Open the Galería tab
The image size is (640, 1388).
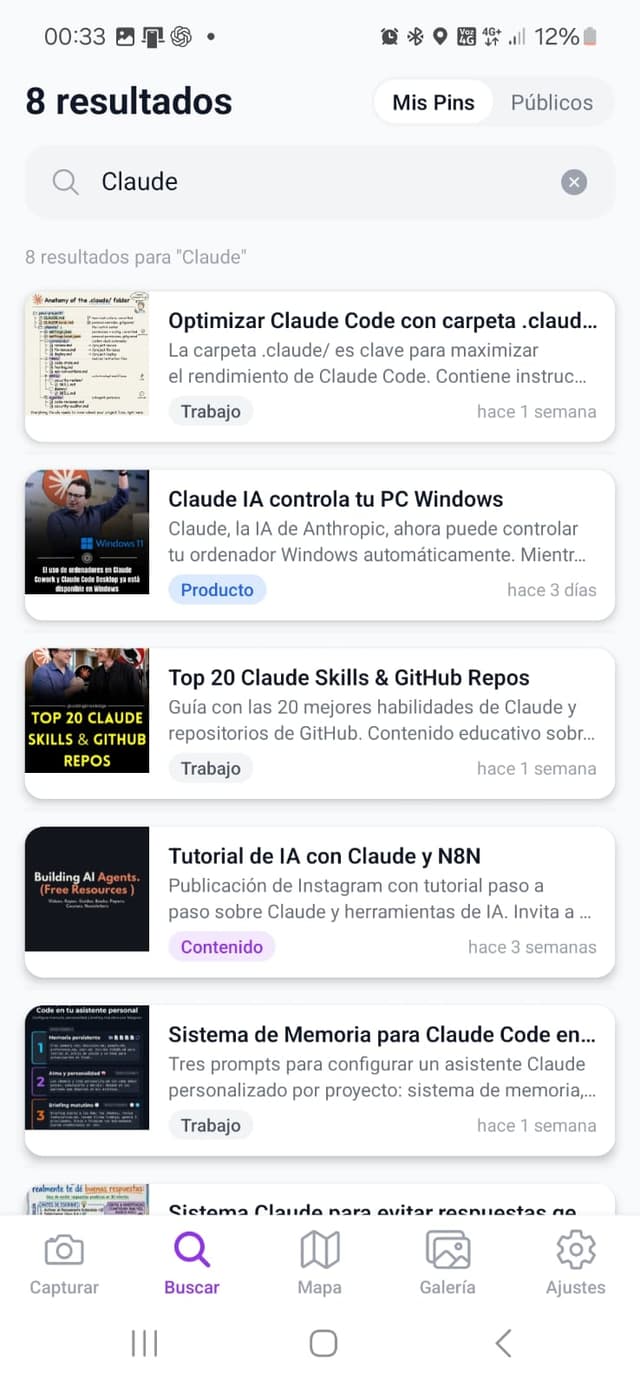(447, 1265)
